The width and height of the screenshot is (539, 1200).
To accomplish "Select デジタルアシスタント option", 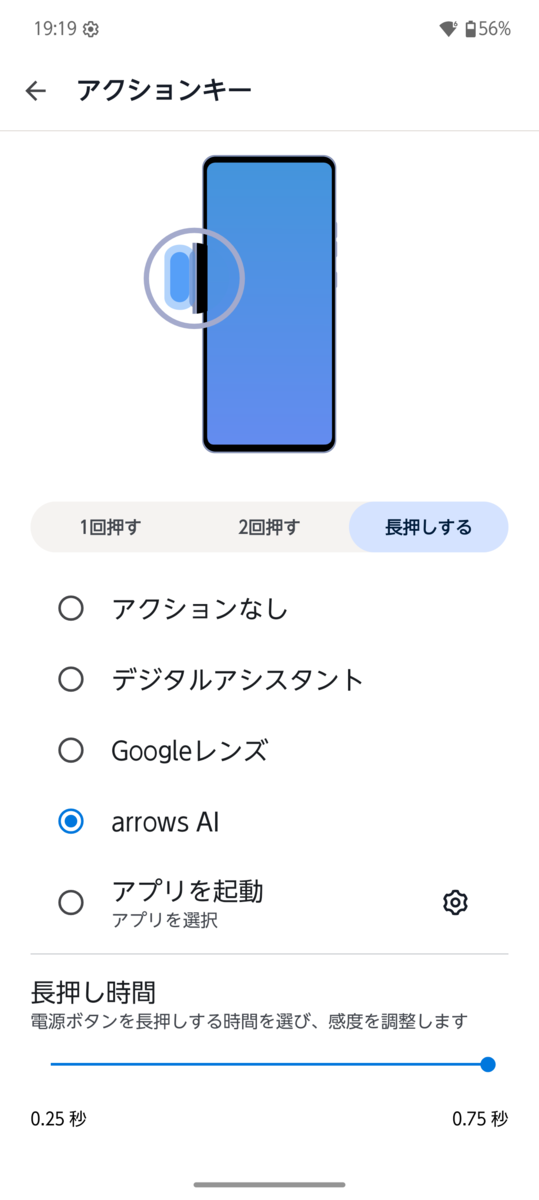I will 269,680.
